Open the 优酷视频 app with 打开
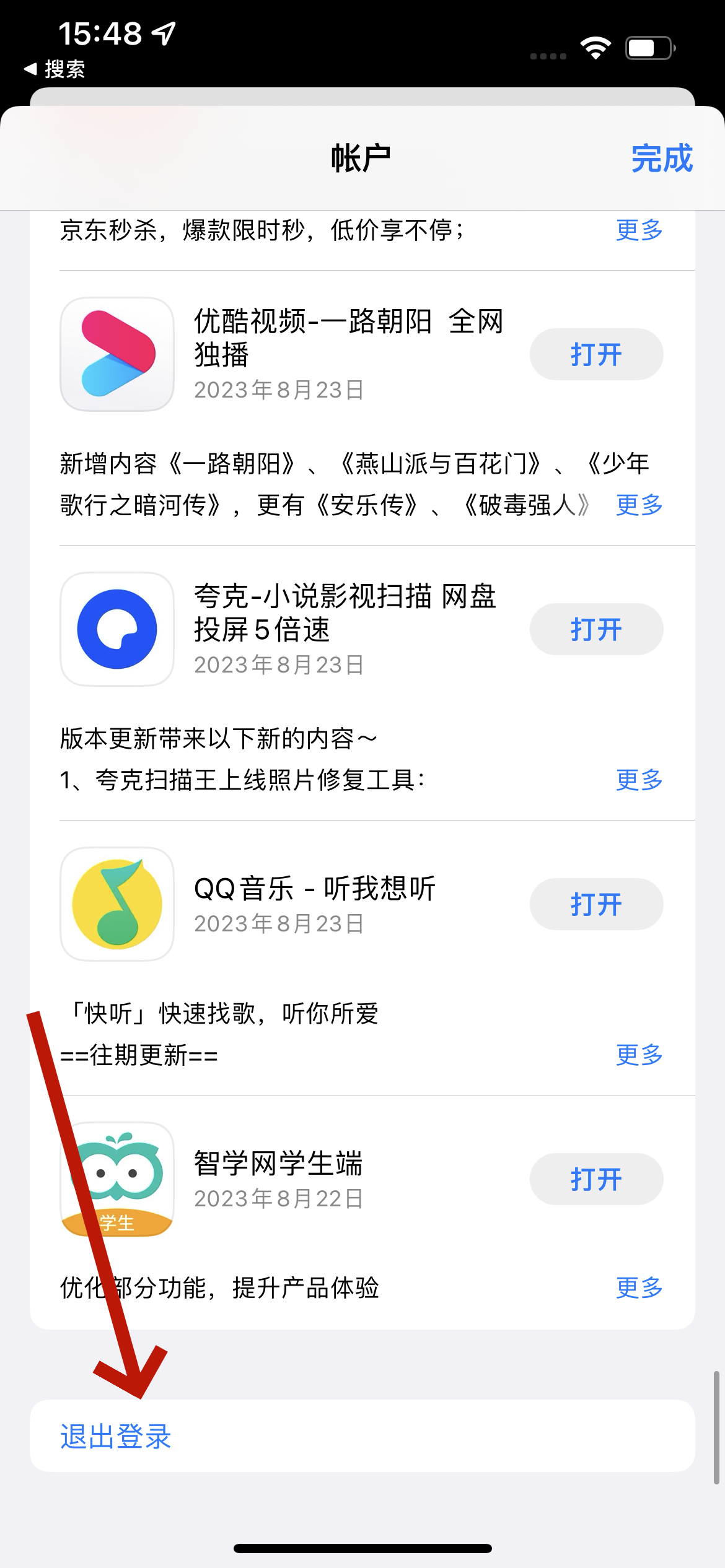The image size is (725, 1568). (x=596, y=354)
